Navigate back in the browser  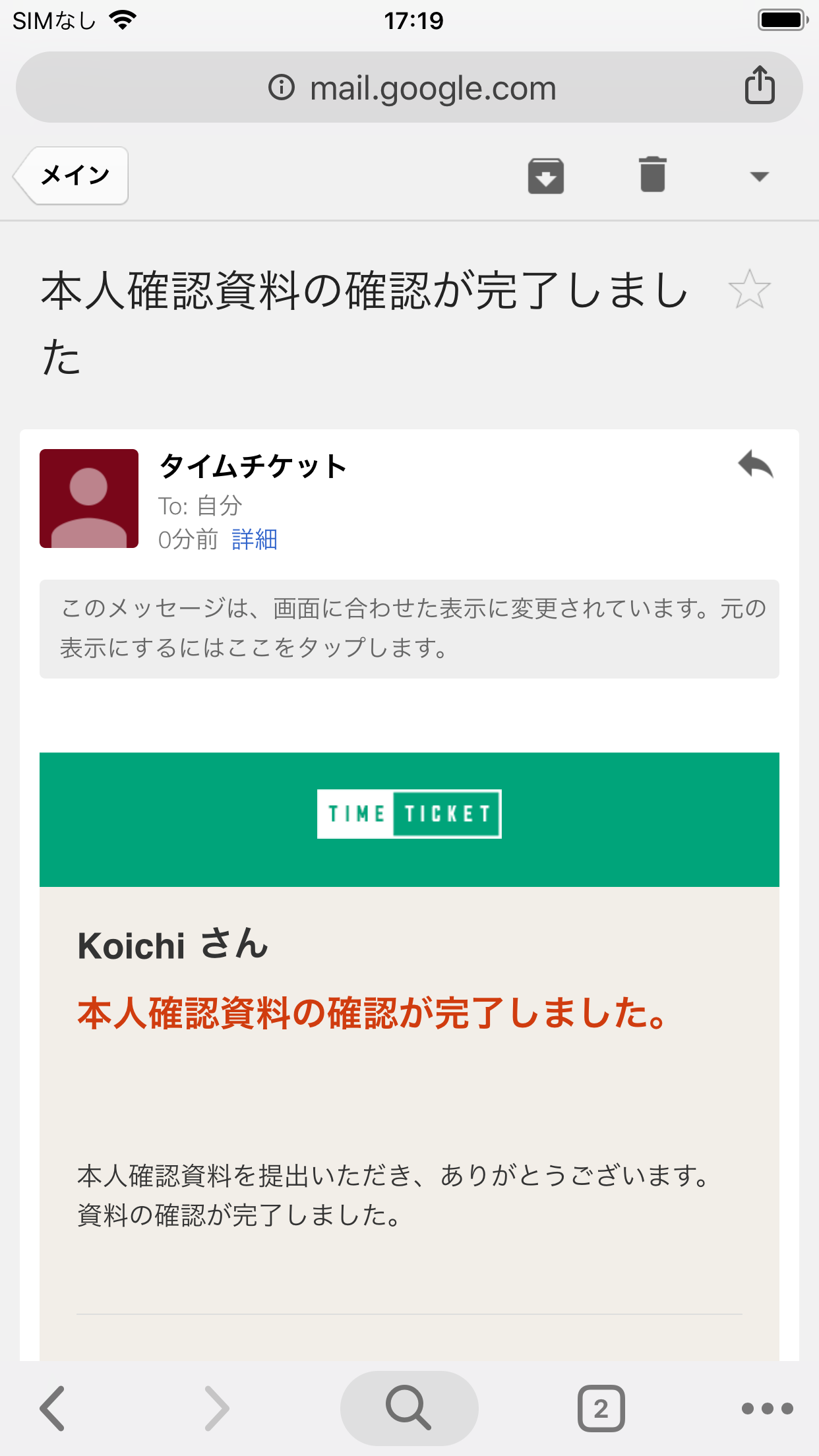53,1408
